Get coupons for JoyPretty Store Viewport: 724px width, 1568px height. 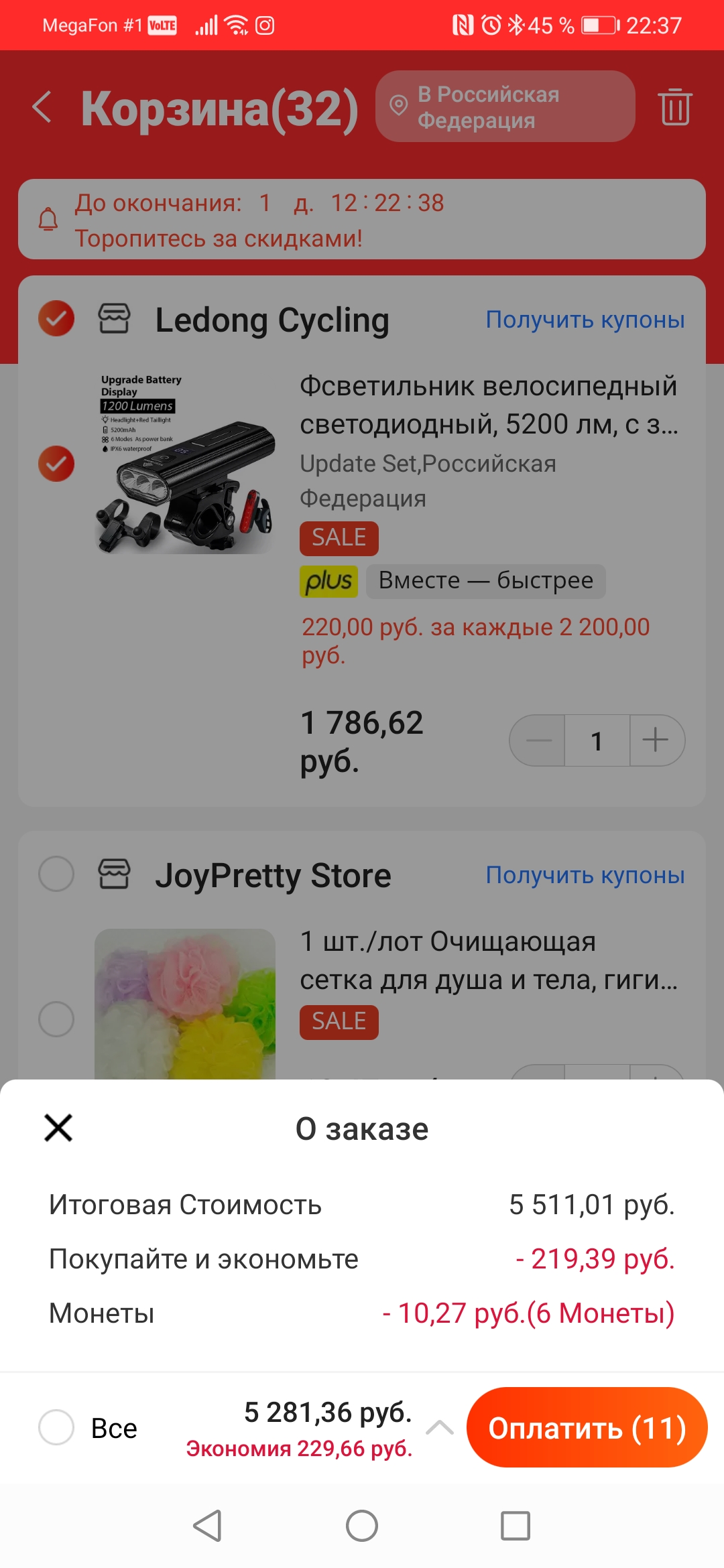585,875
